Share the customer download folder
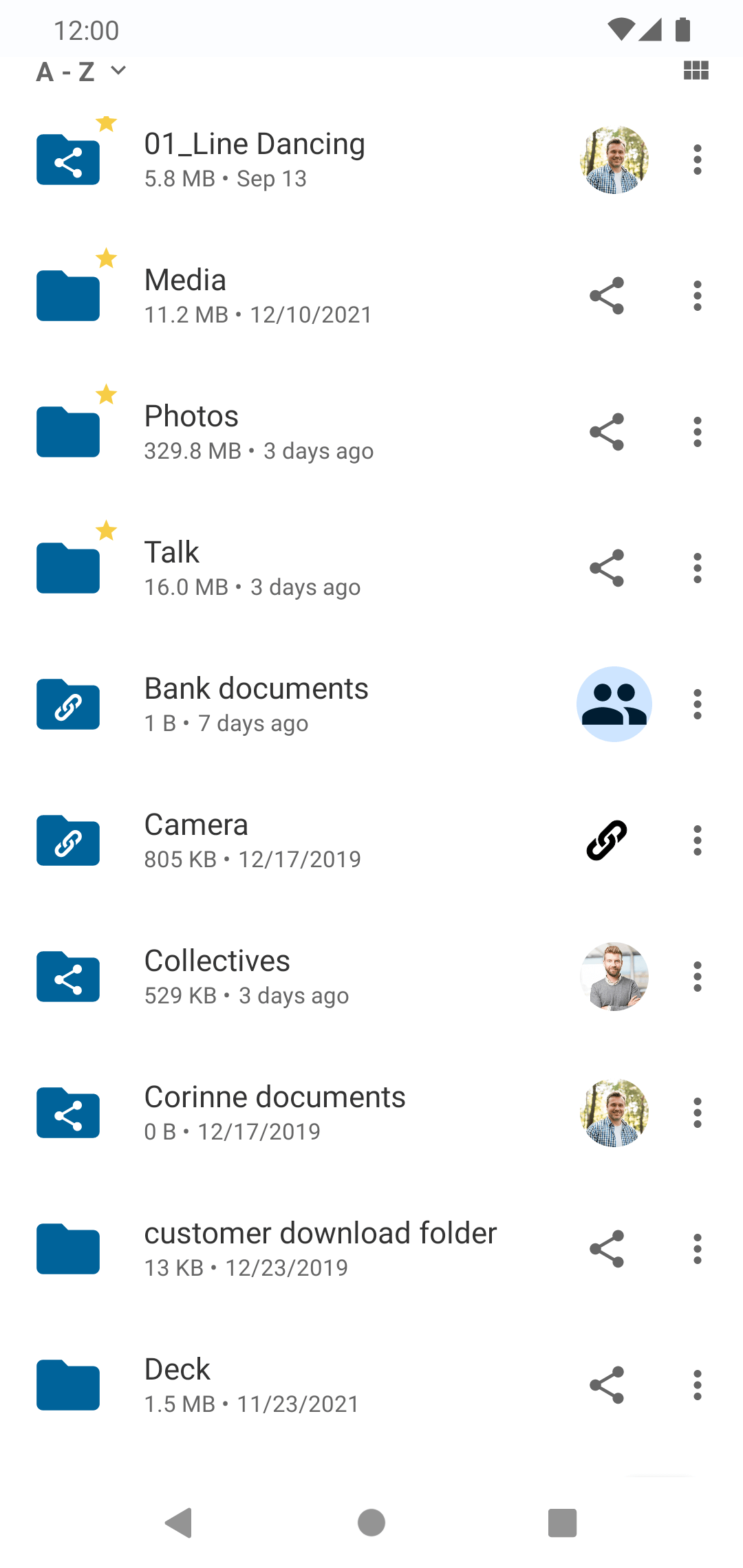The width and height of the screenshot is (743, 1568). [607, 1249]
